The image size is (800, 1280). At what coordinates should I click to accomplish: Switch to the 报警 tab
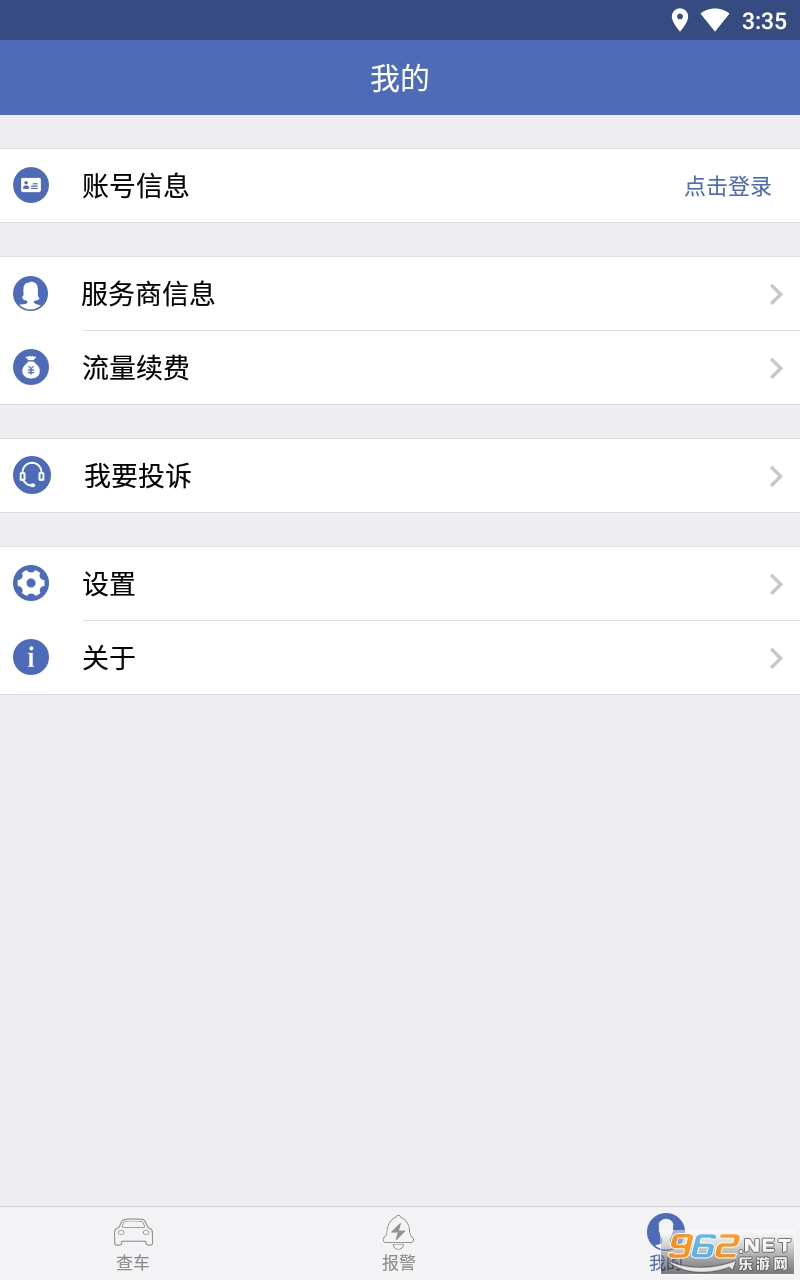click(x=399, y=1243)
